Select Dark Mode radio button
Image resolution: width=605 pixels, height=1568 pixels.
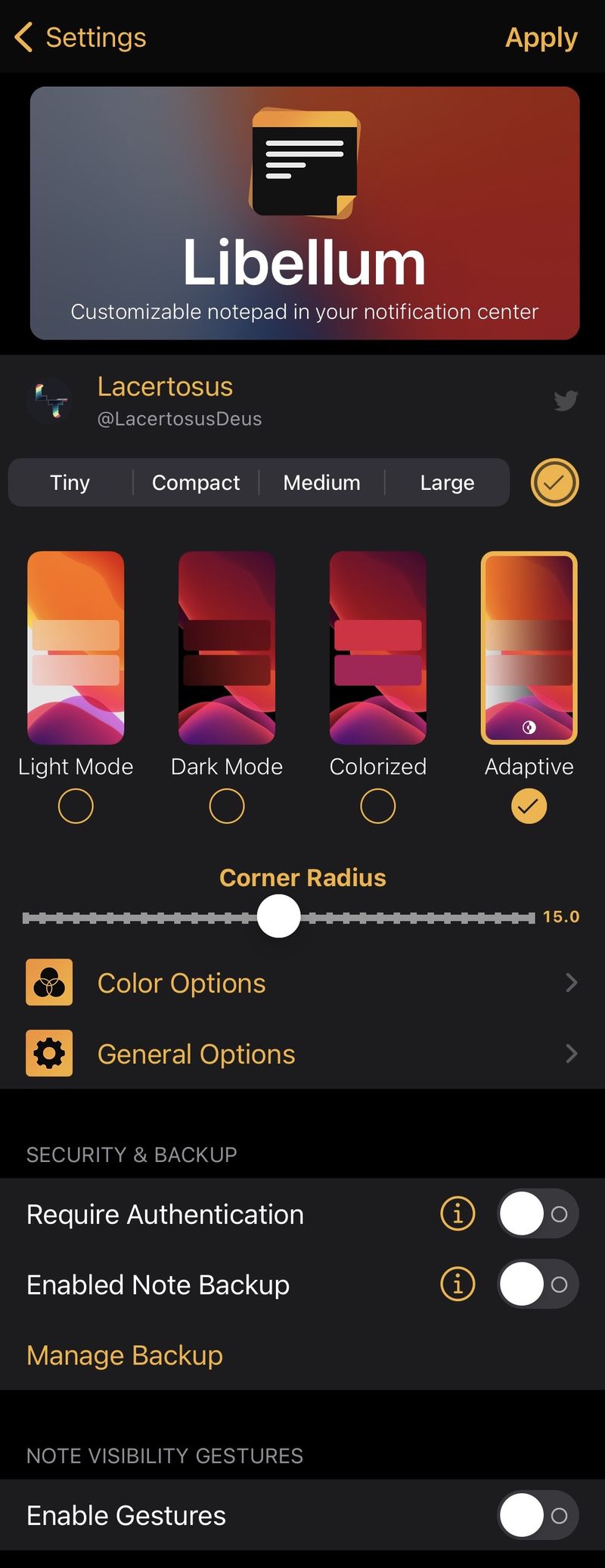click(227, 806)
